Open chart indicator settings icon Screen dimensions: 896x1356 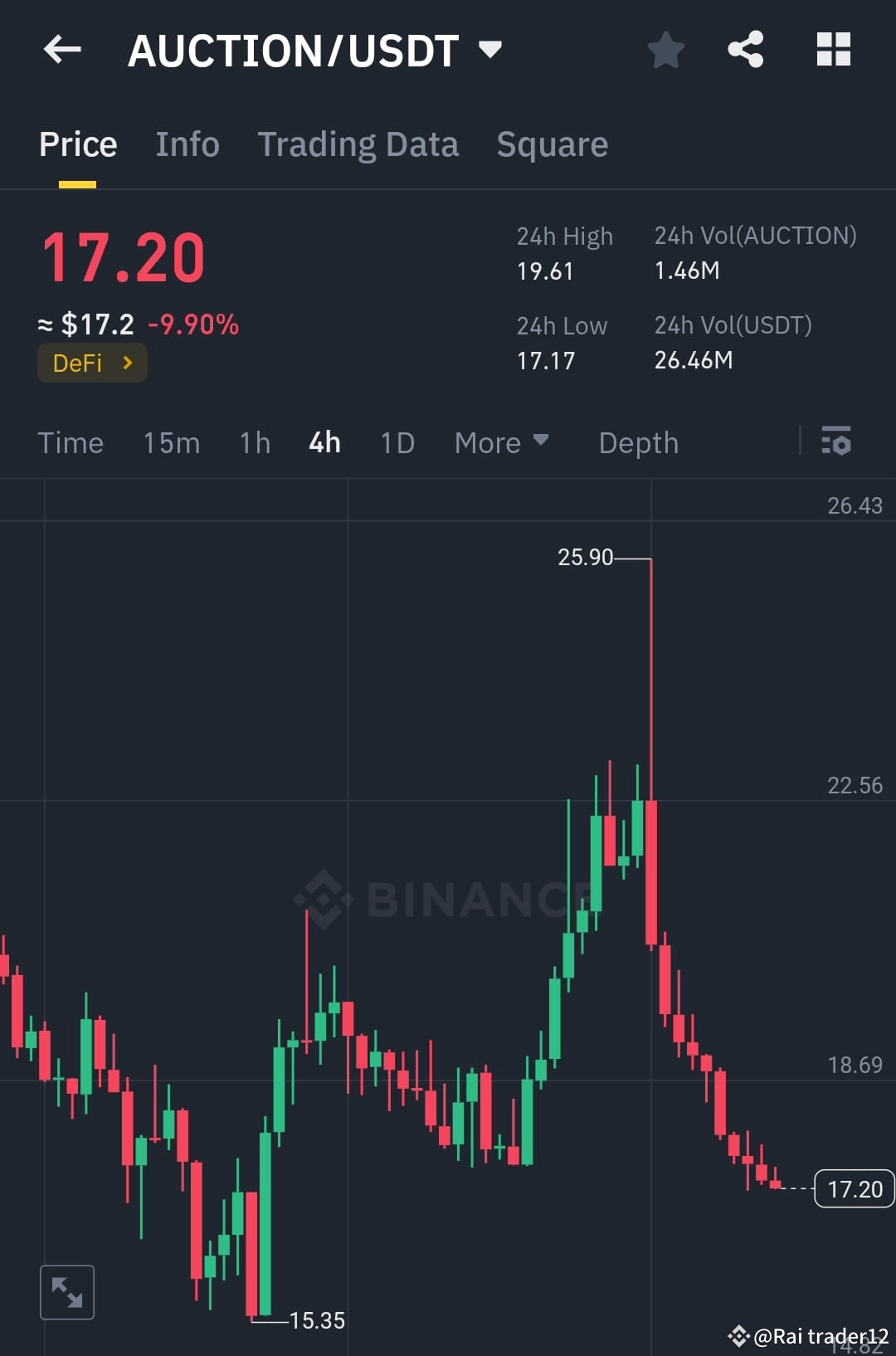click(x=836, y=442)
